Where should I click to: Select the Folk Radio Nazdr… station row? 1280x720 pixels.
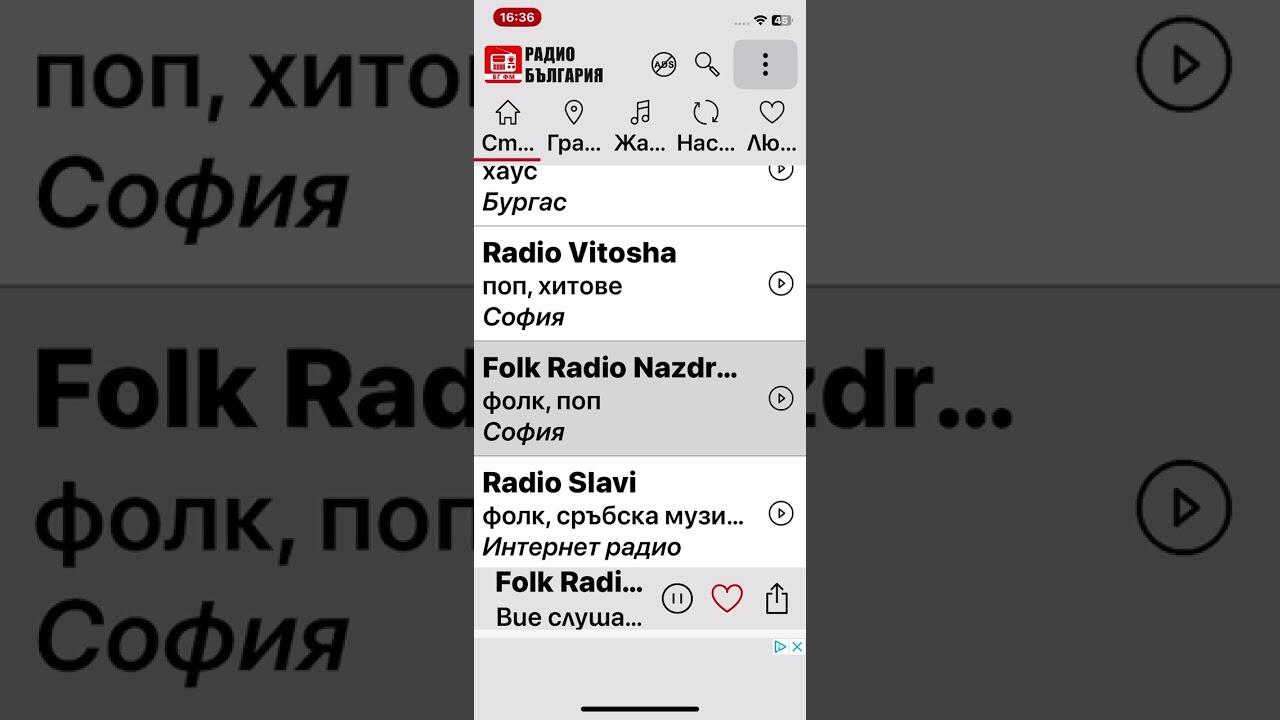tap(610, 399)
